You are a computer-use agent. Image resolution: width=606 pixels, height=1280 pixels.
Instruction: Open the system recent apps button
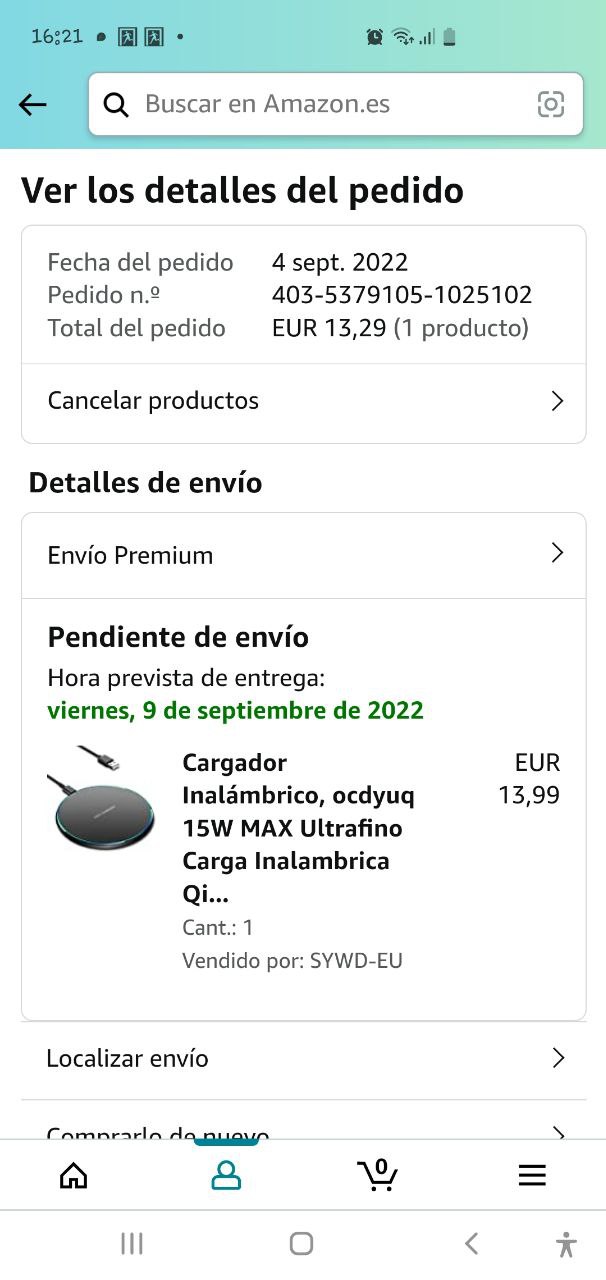click(x=132, y=1243)
